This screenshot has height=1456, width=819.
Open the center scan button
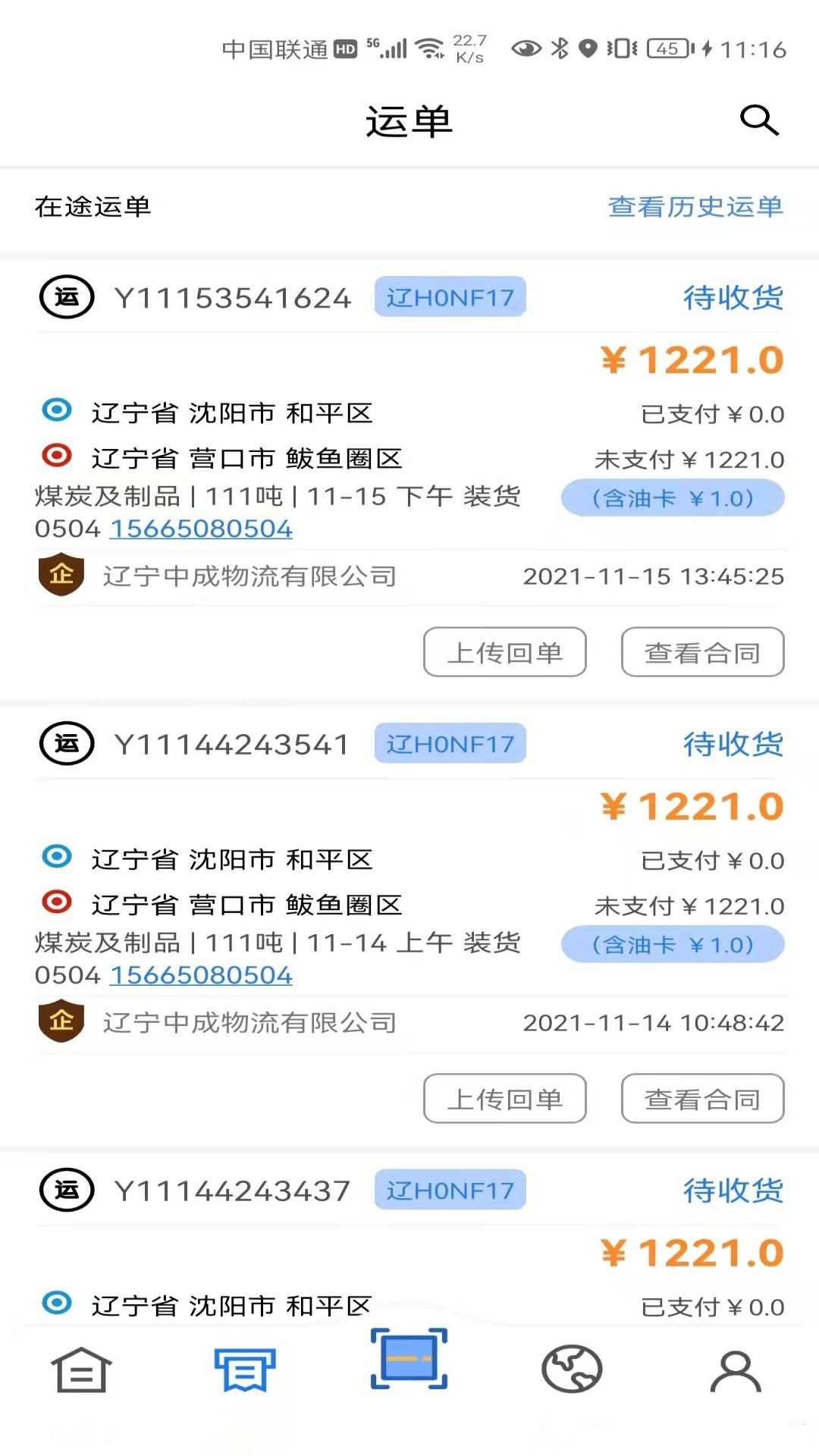point(409,1359)
